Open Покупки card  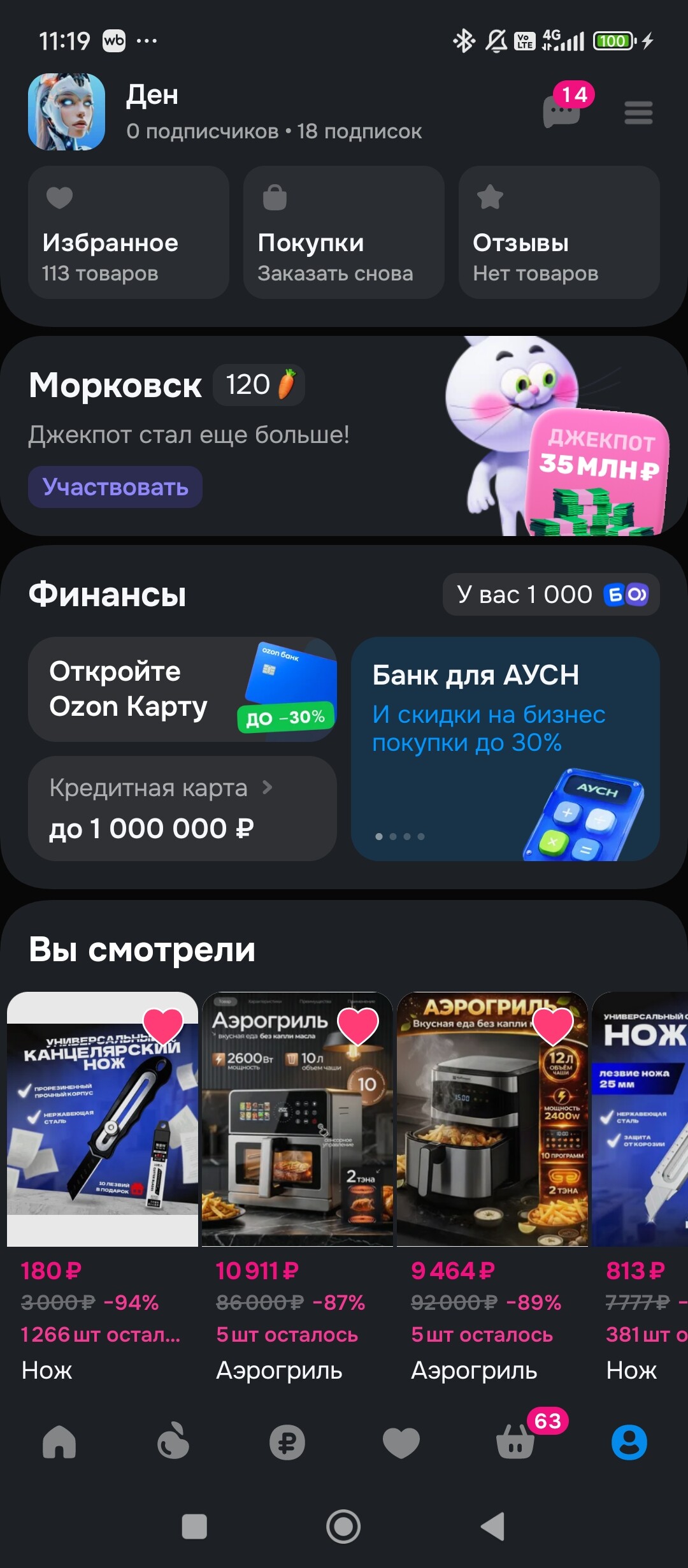[x=343, y=233]
